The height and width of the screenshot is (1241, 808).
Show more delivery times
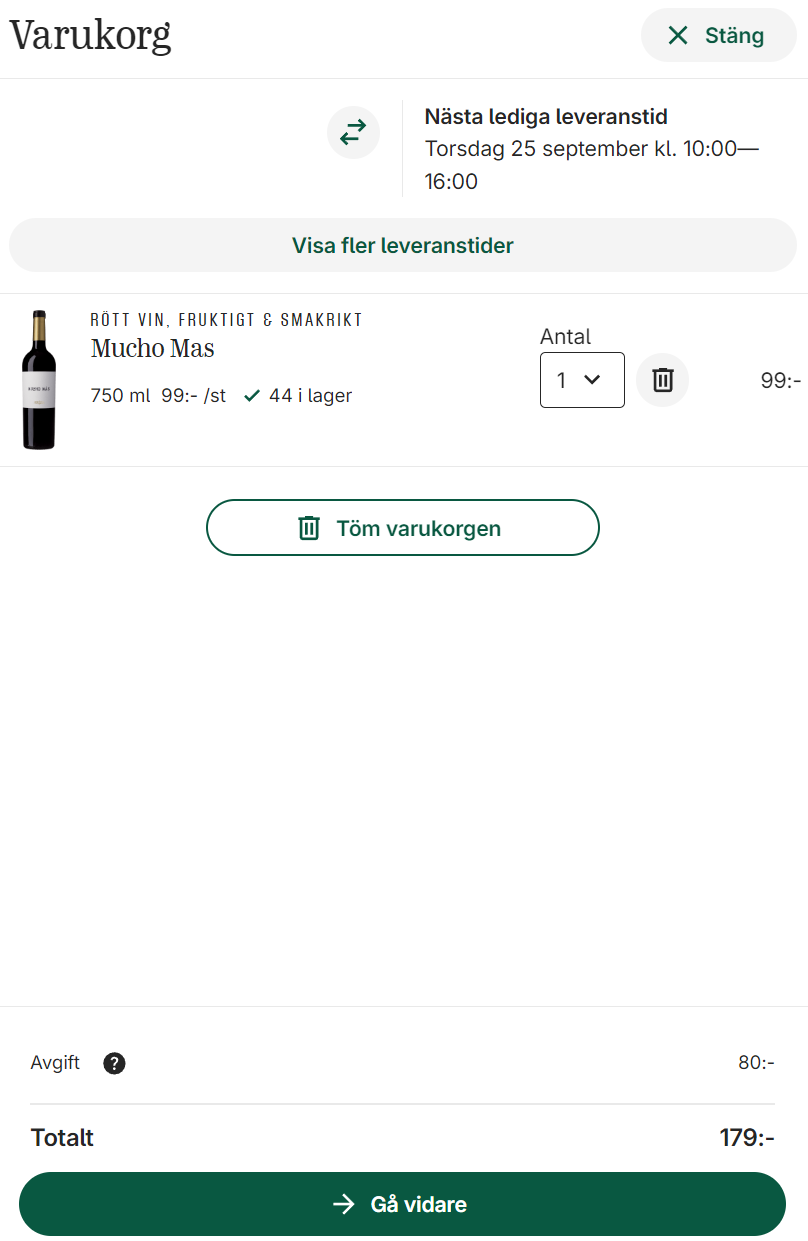pyautogui.click(x=403, y=246)
